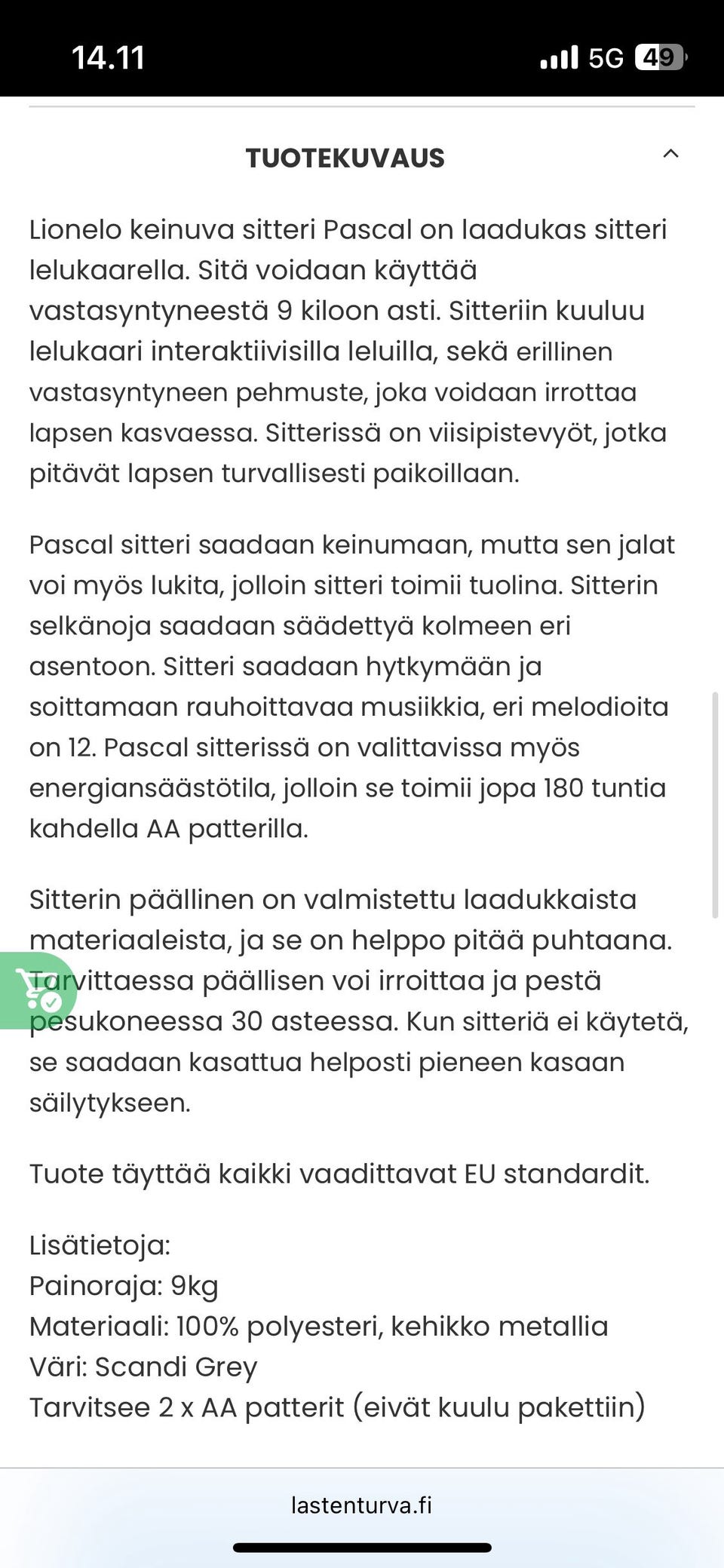The height and width of the screenshot is (1568, 724).
Task: Select the Scandi Grey color mention
Action: [143, 1367]
